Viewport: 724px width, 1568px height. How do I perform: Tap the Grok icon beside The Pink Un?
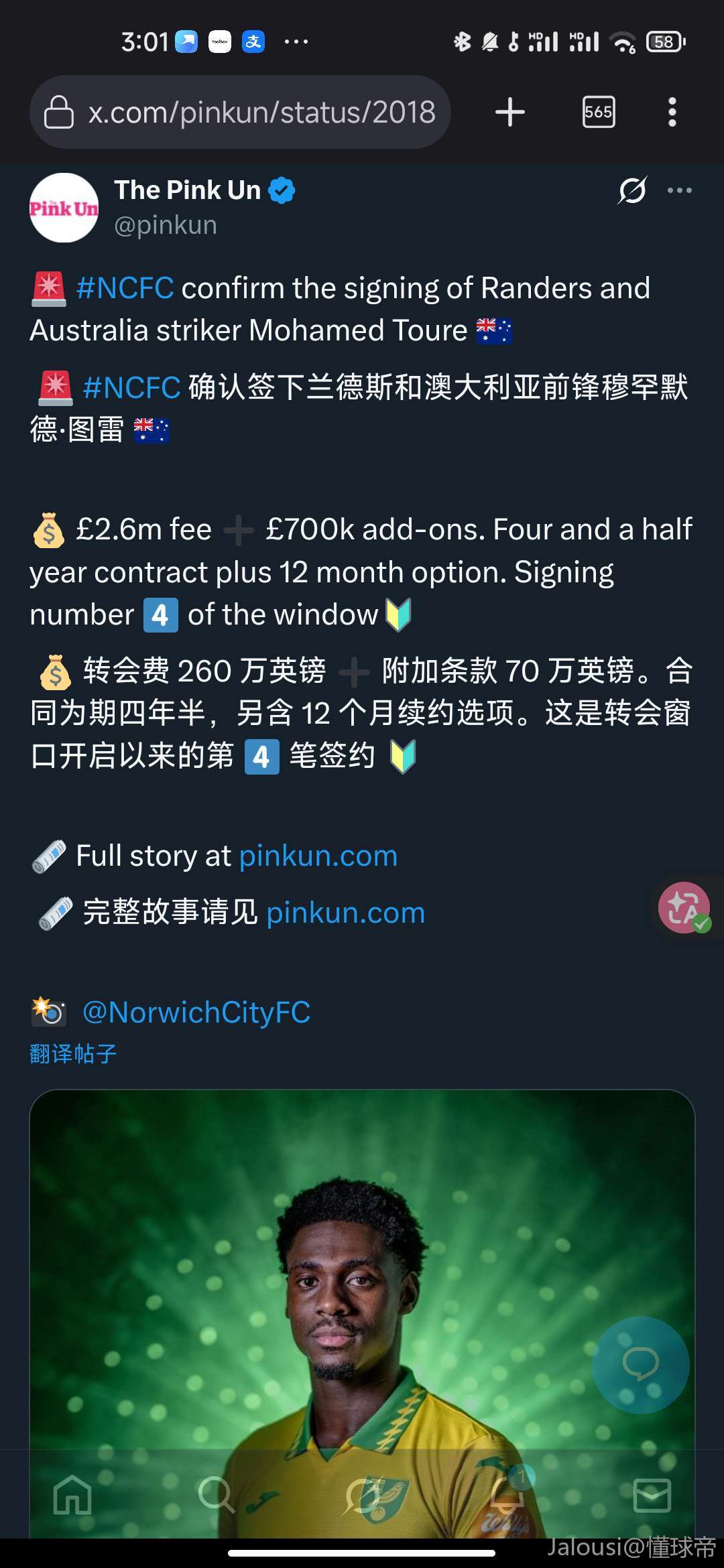coord(632,190)
